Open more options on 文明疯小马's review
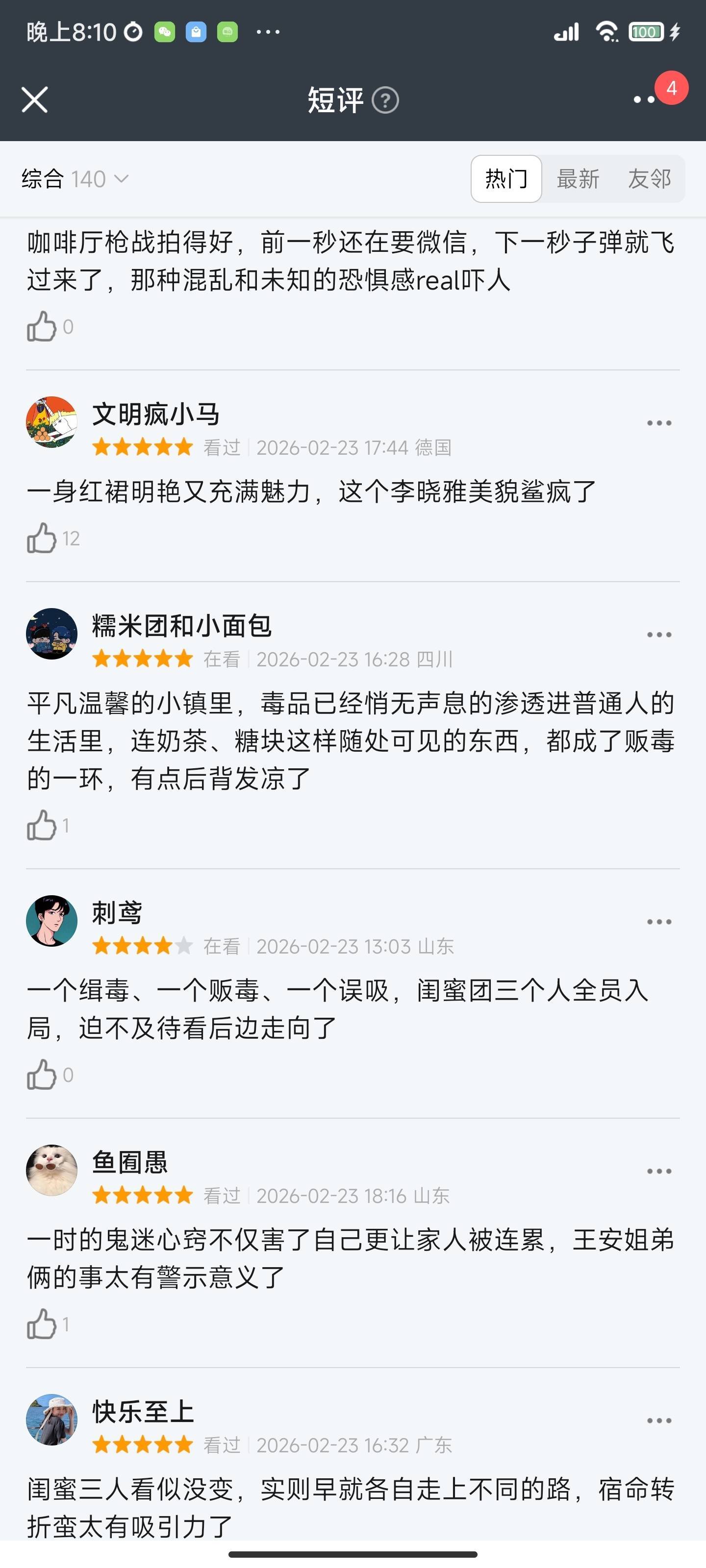The height and width of the screenshot is (1568, 706). pyautogui.click(x=658, y=423)
